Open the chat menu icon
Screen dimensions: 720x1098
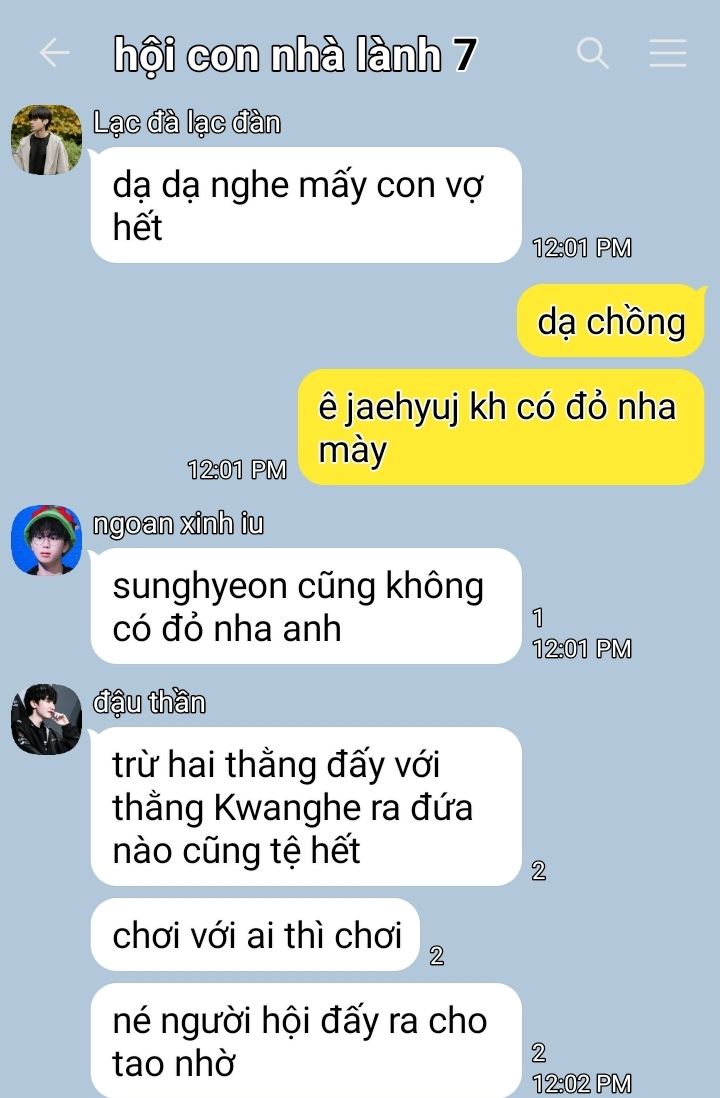(667, 53)
